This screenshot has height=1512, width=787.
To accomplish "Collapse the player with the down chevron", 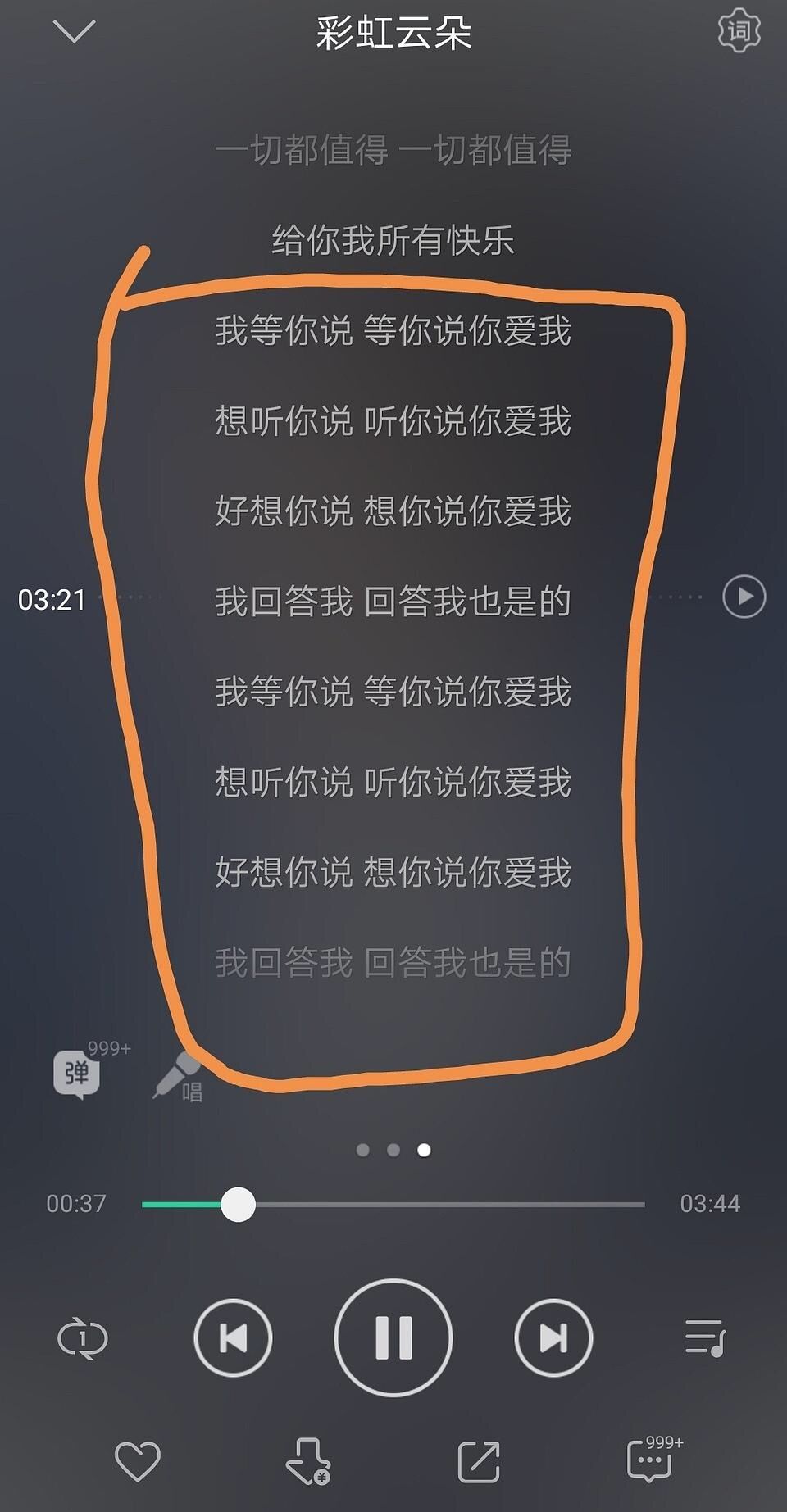I will tap(74, 31).
